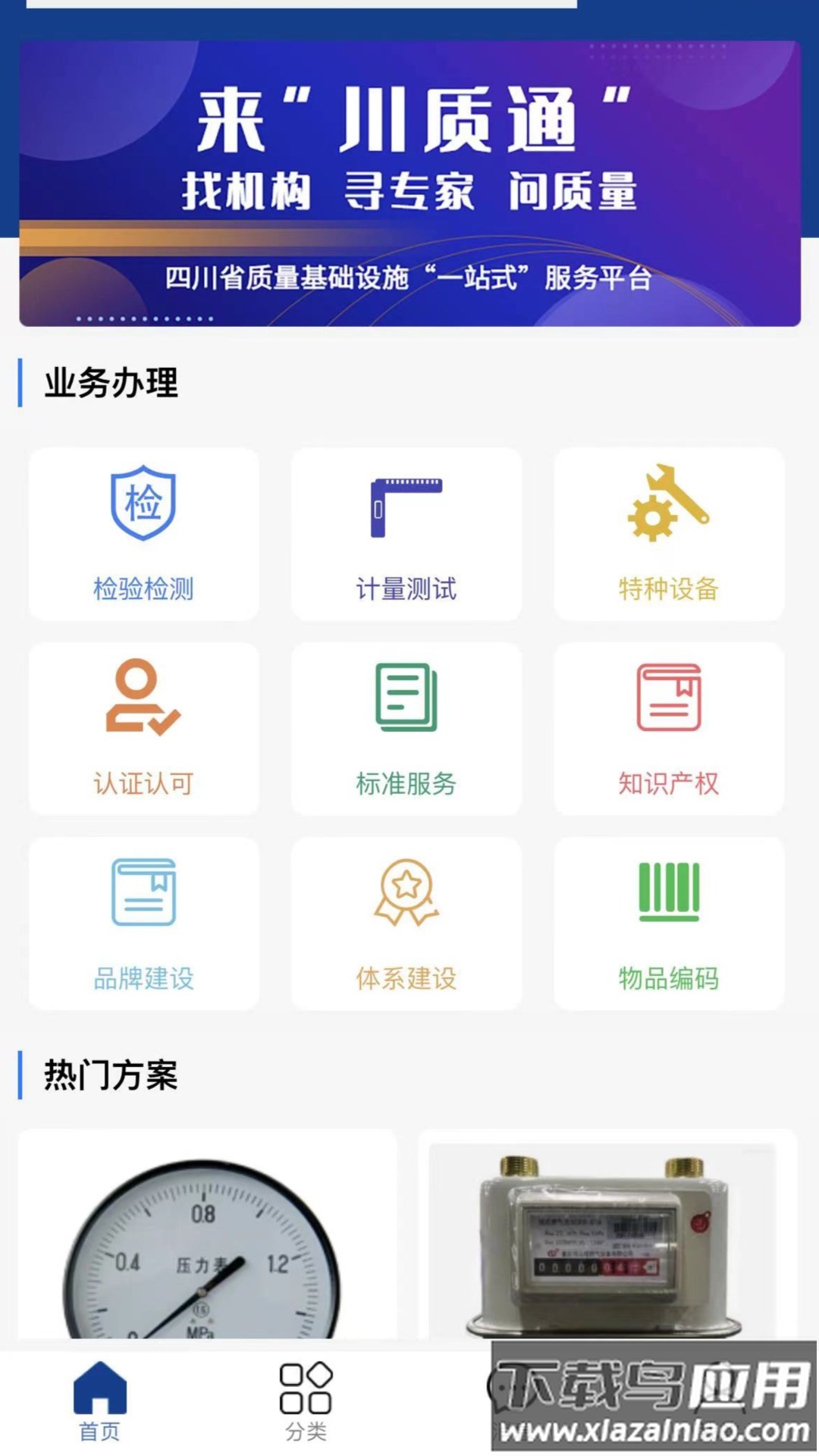The height and width of the screenshot is (1456, 819).
Task: Open the gas meter hot solution
Action: pos(607,1244)
